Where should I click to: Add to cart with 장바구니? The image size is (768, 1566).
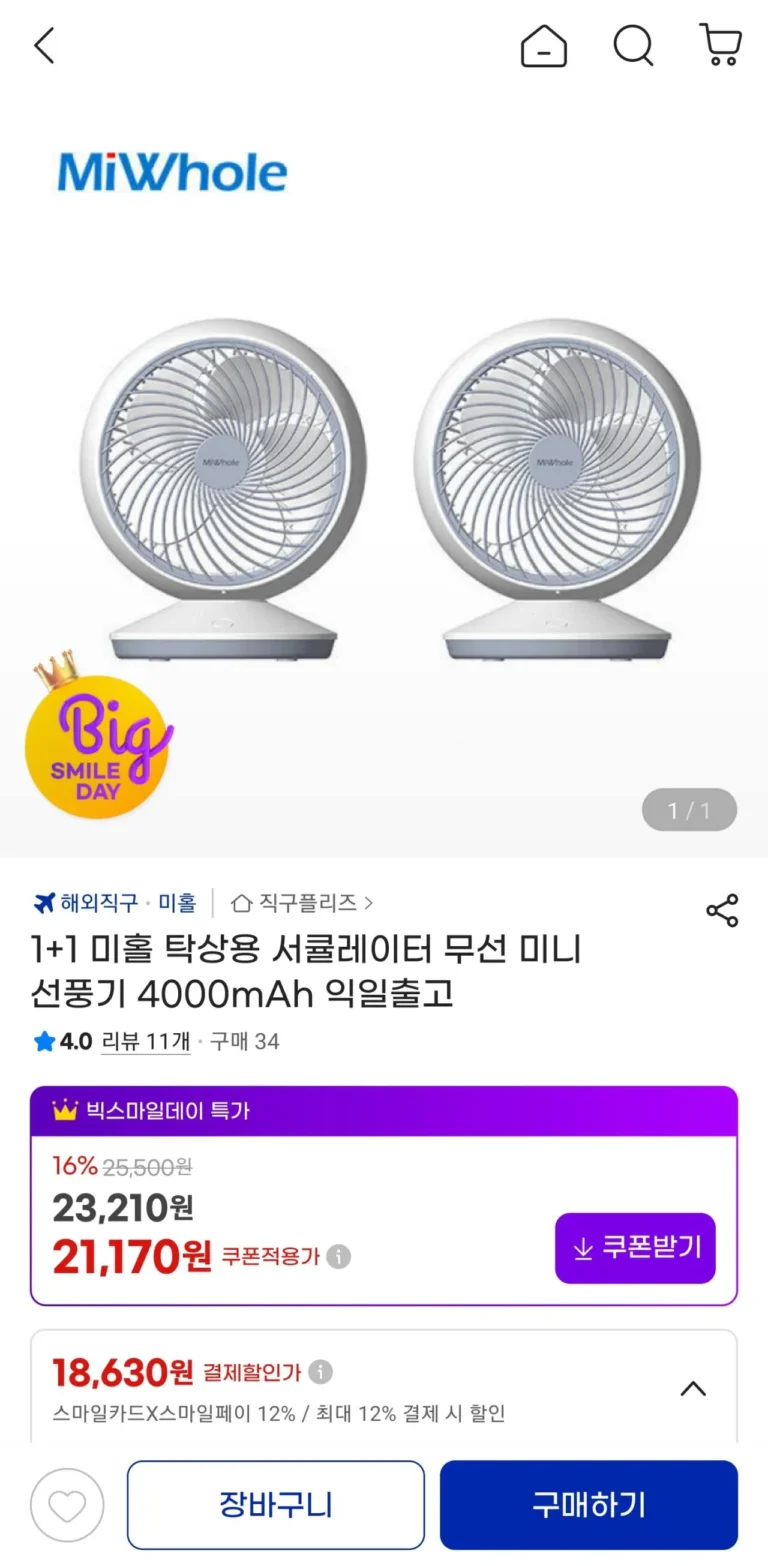click(276, 1505)
